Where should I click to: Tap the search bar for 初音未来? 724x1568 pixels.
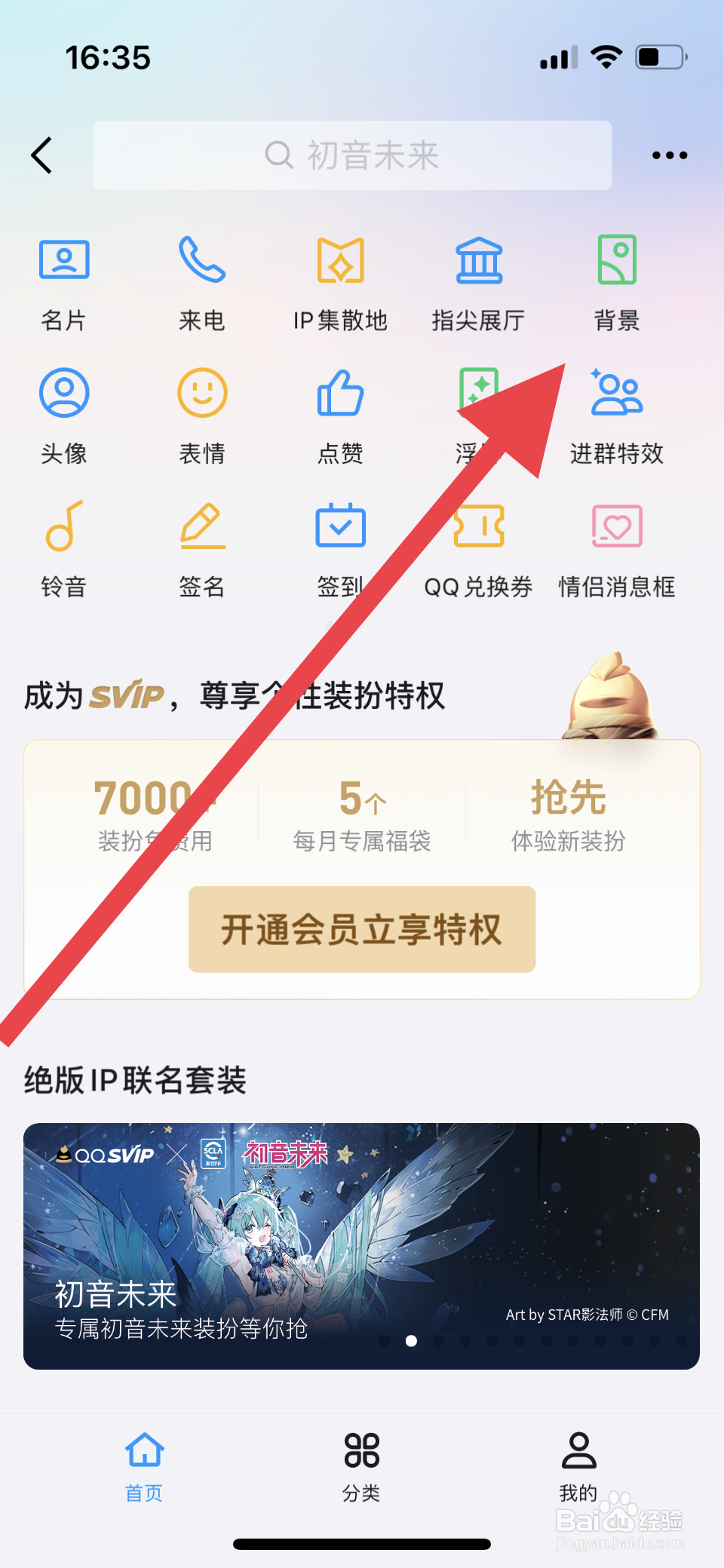(x=351, y=155)
